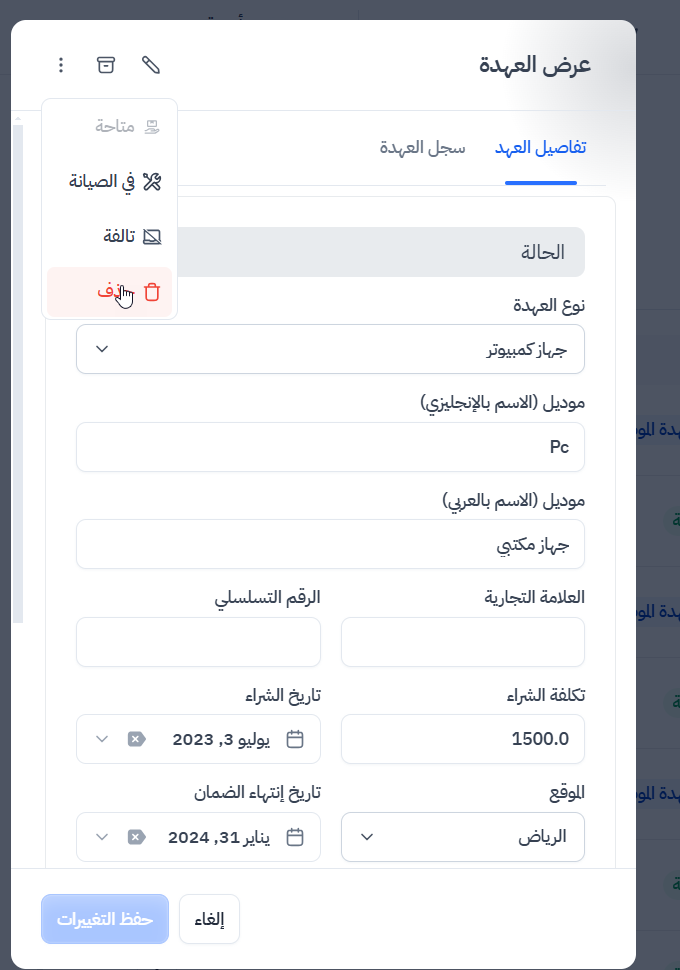
Task: Tap the pencil edit icon
Action: pyautogui.click(x=151, y=66)
